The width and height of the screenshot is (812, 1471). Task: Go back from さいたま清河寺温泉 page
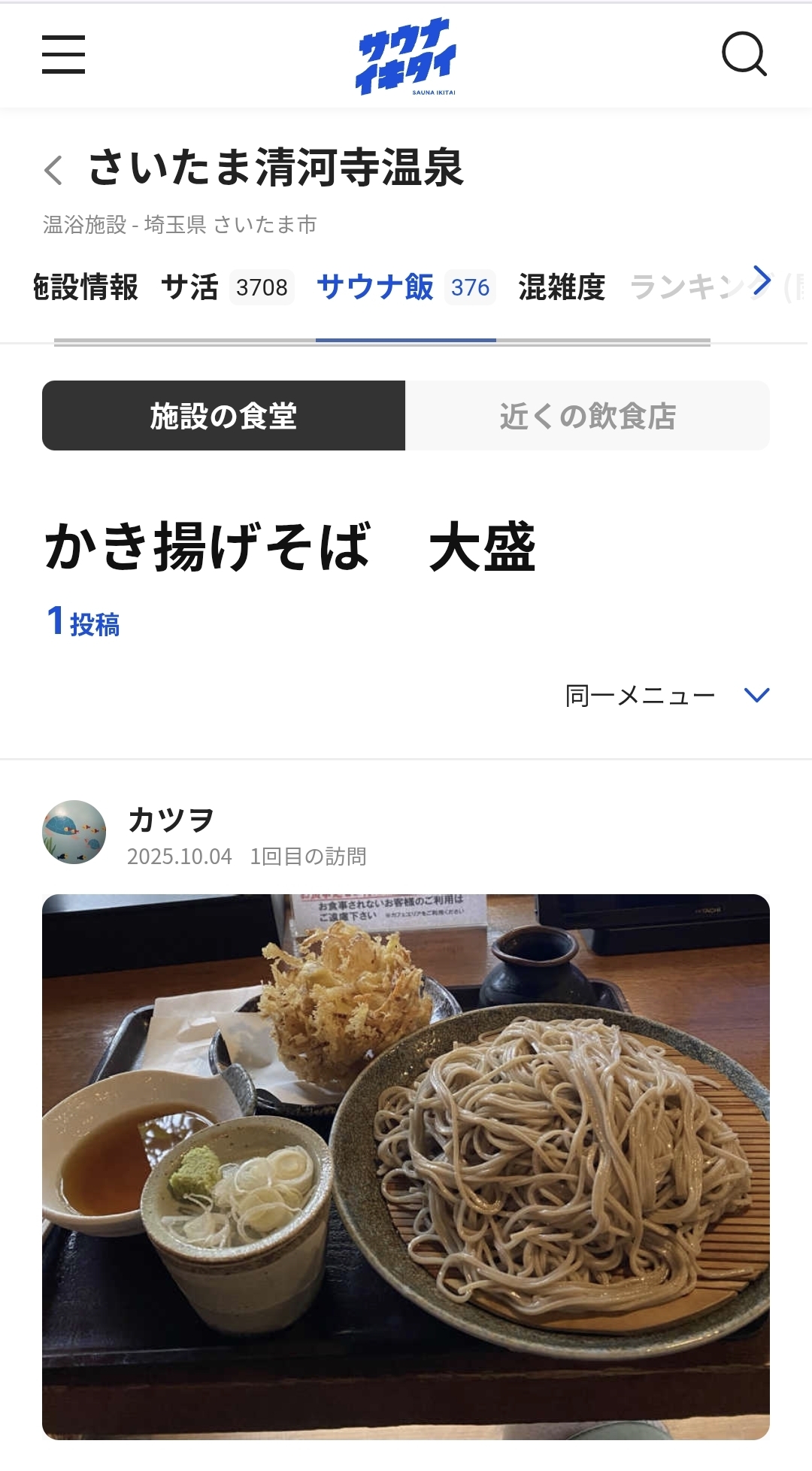coord(53,170)
